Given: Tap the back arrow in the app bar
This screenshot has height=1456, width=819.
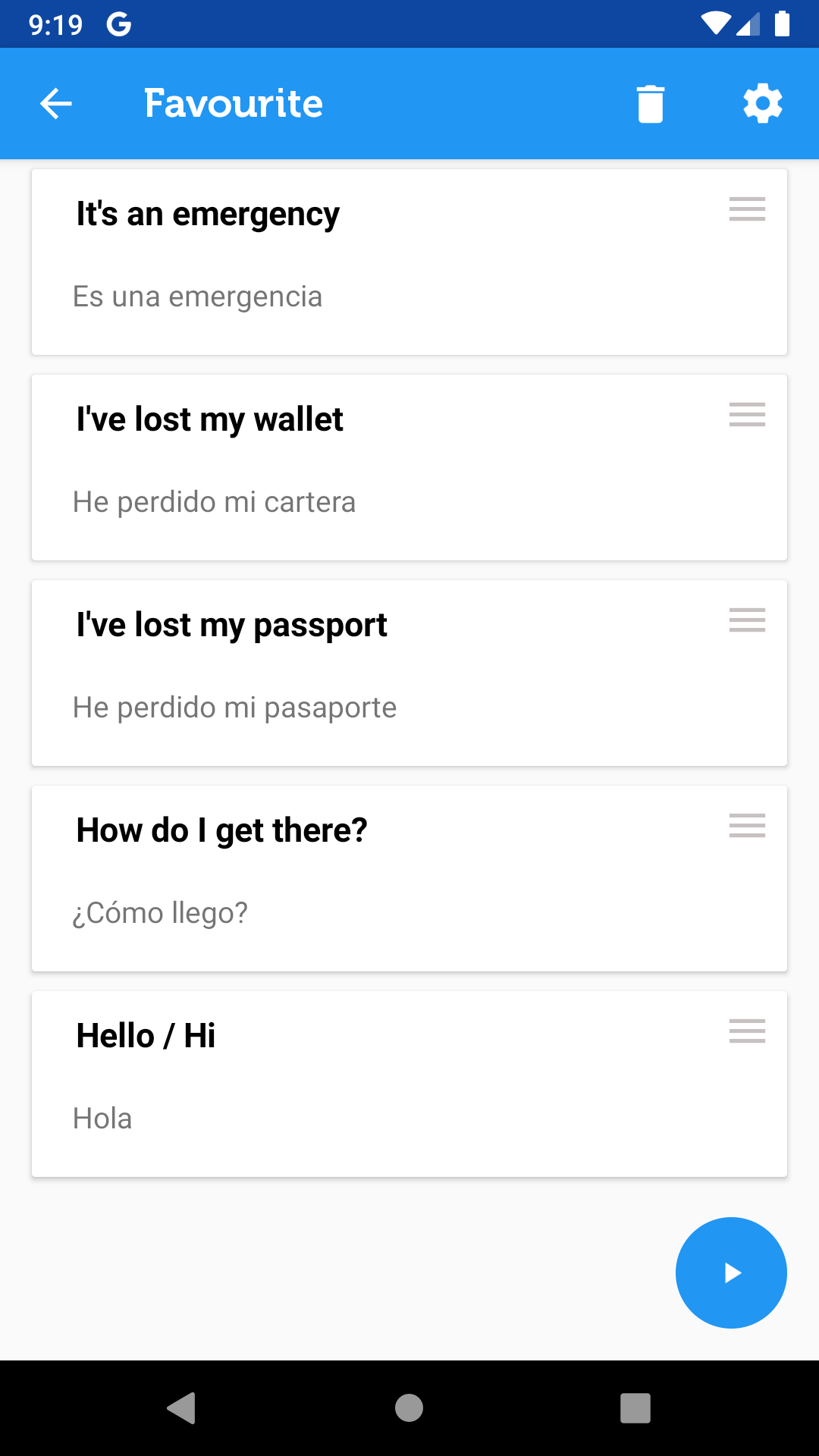Looking at the screenshot, I should (x=54, y=103).
